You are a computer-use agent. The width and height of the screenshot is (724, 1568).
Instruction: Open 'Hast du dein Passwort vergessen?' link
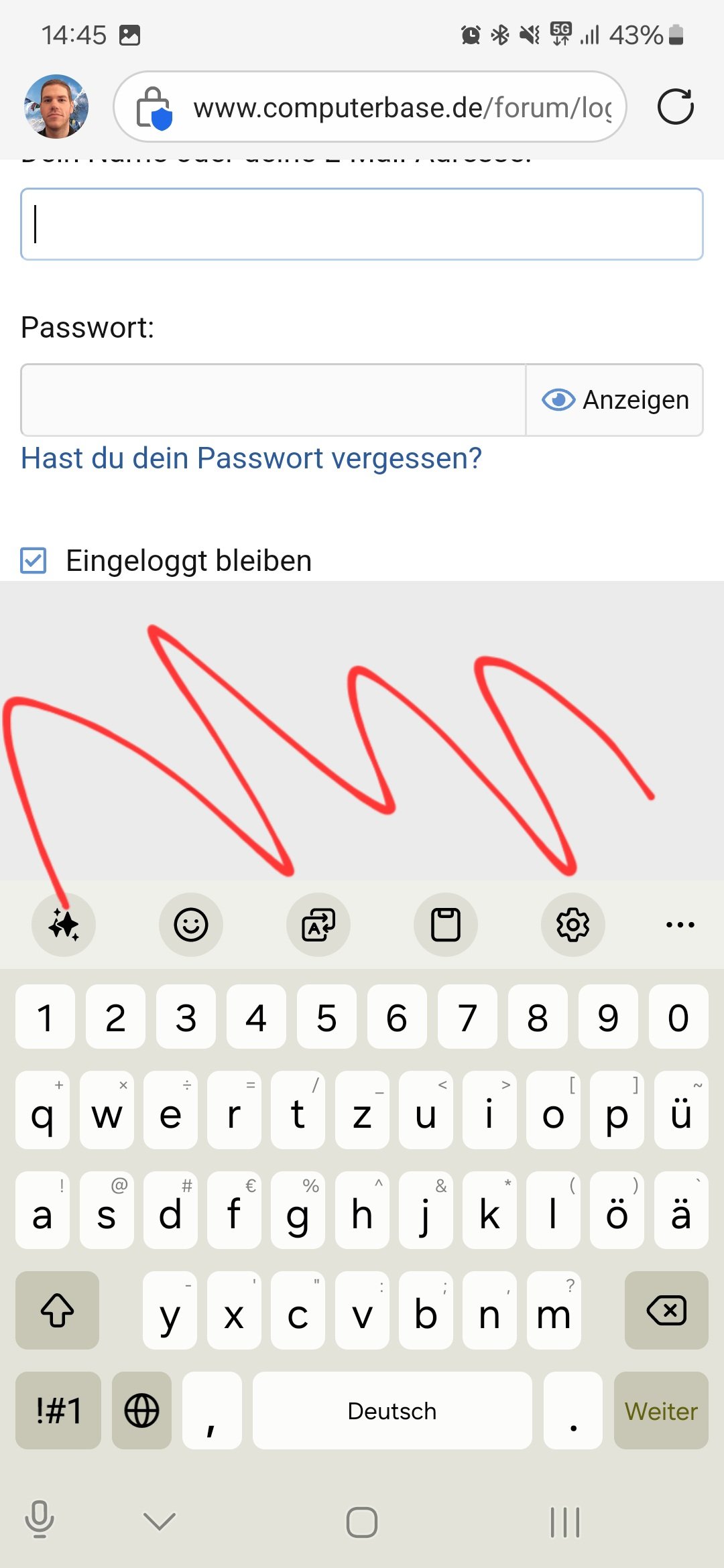pos(251,458)
